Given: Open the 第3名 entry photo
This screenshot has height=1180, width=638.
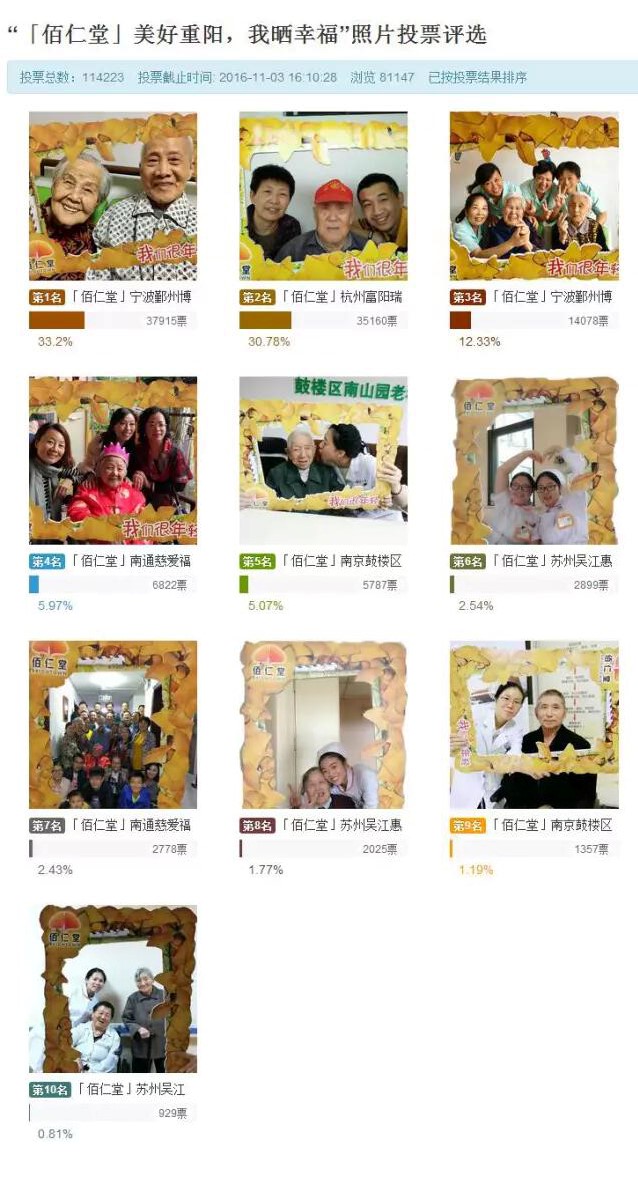Looking at the screenshot, I should (534, 196).
